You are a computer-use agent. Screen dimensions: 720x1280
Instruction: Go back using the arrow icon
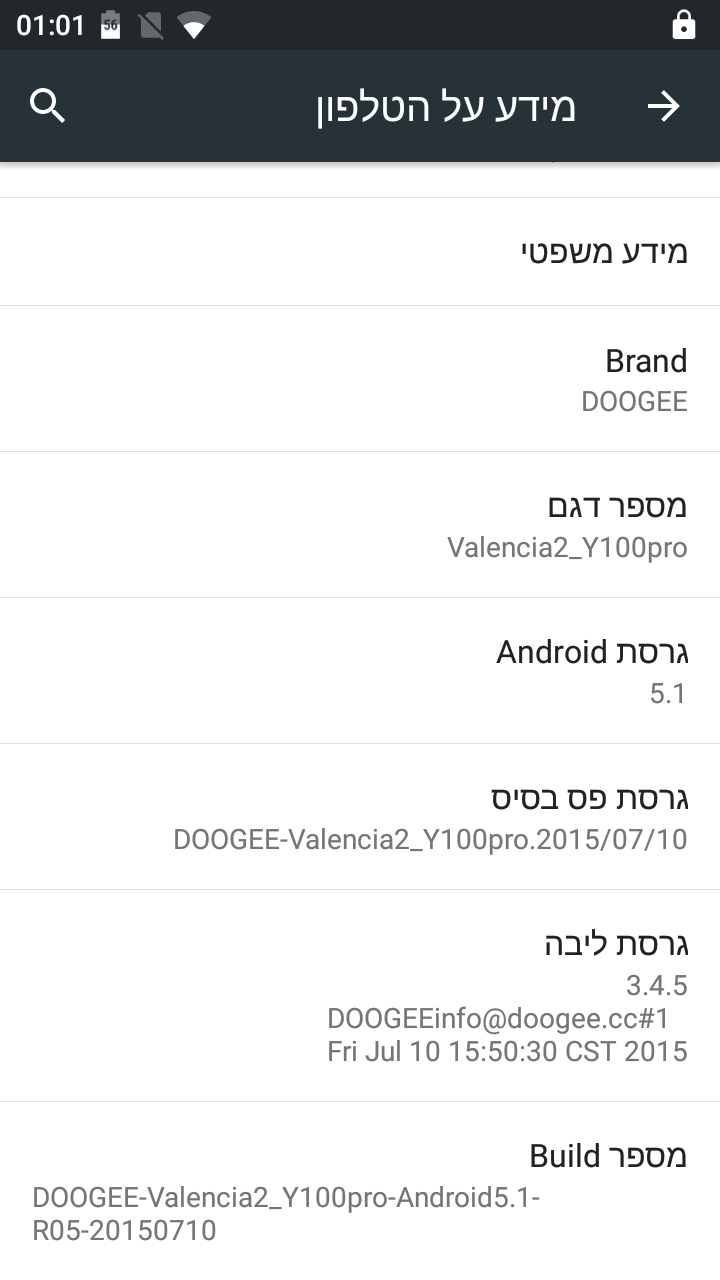tap(663, 106)
